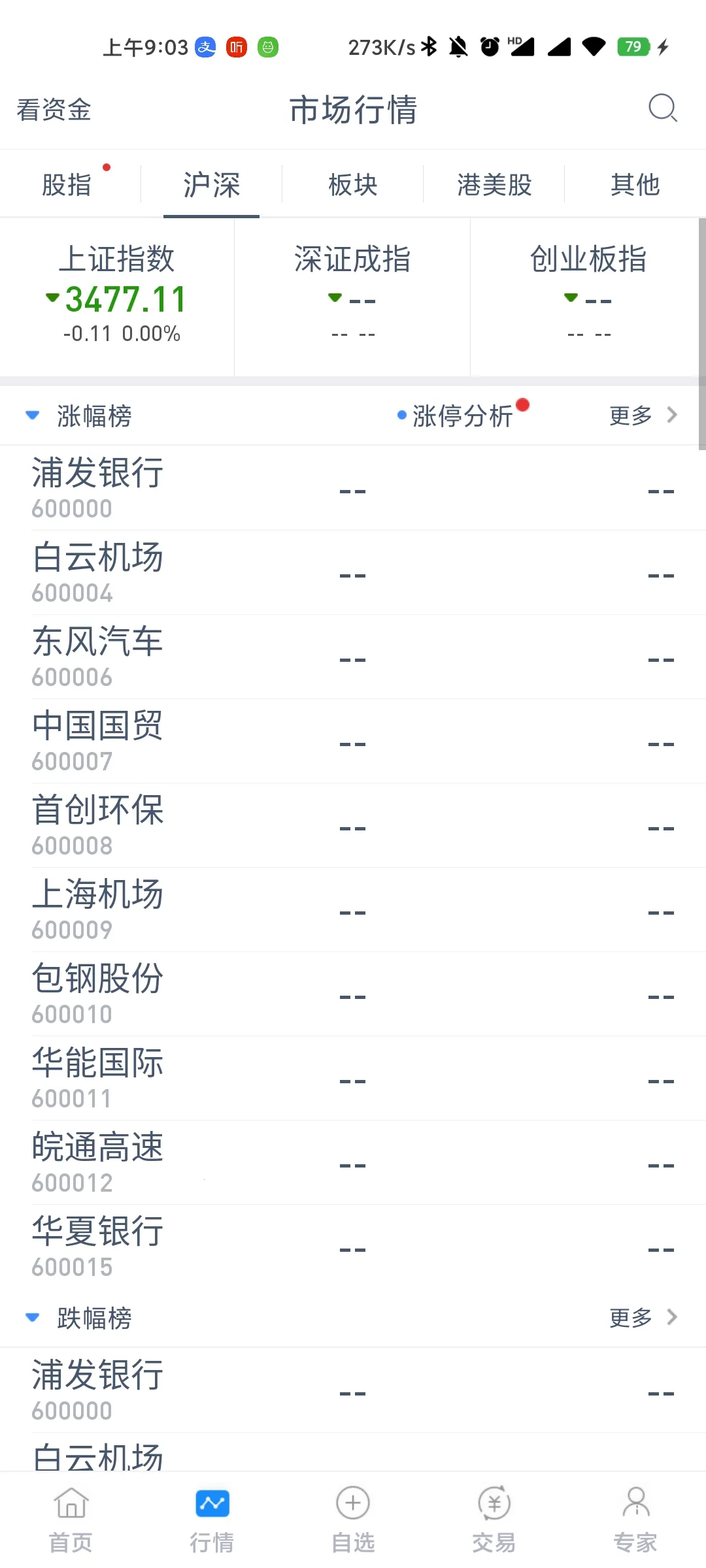Image resolution: width=706 pixels, height=1568 pixels.
Task: Select the 港美股 tab
Action: click(494, 185)
